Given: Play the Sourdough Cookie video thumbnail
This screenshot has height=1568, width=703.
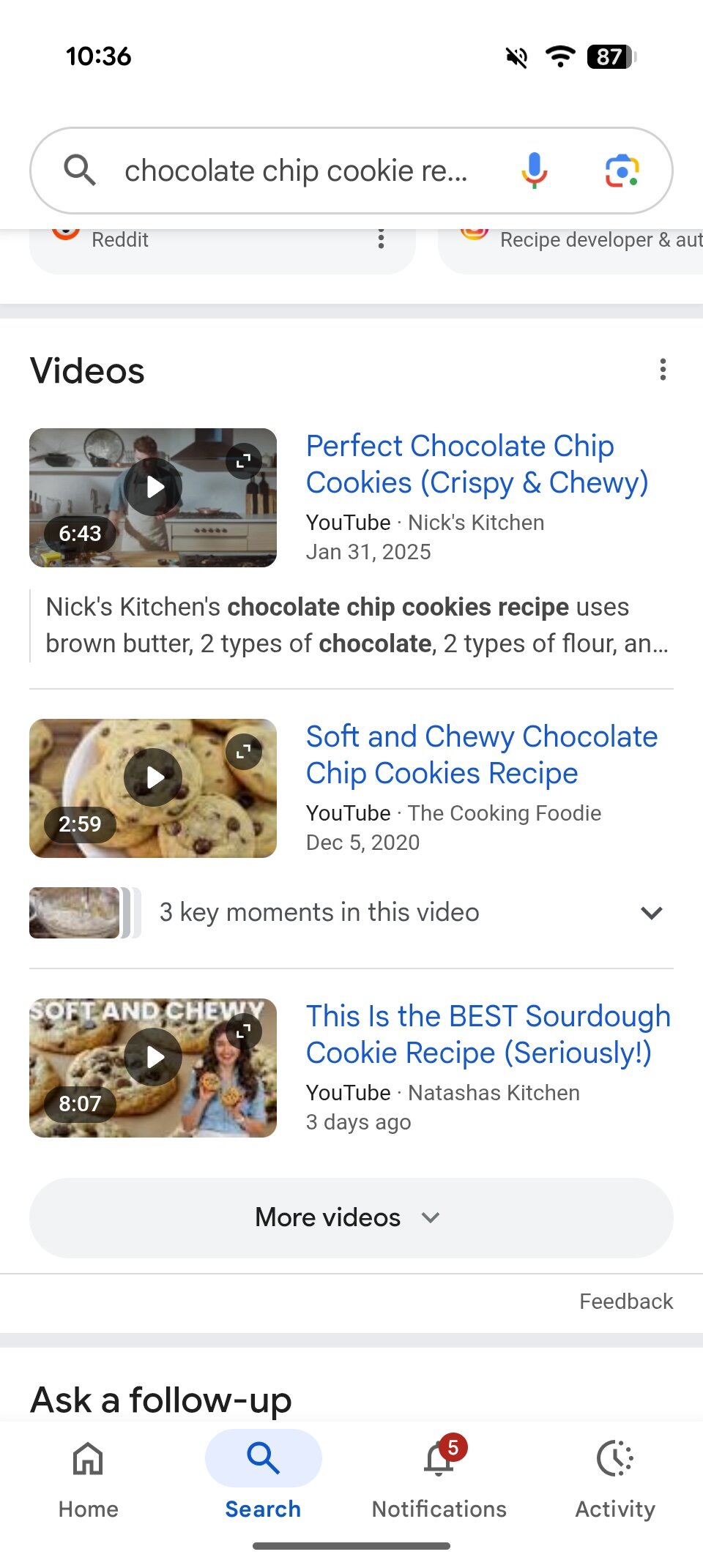Looking at the screenshot, I should pyautogui.click(x=153, y=1057).
